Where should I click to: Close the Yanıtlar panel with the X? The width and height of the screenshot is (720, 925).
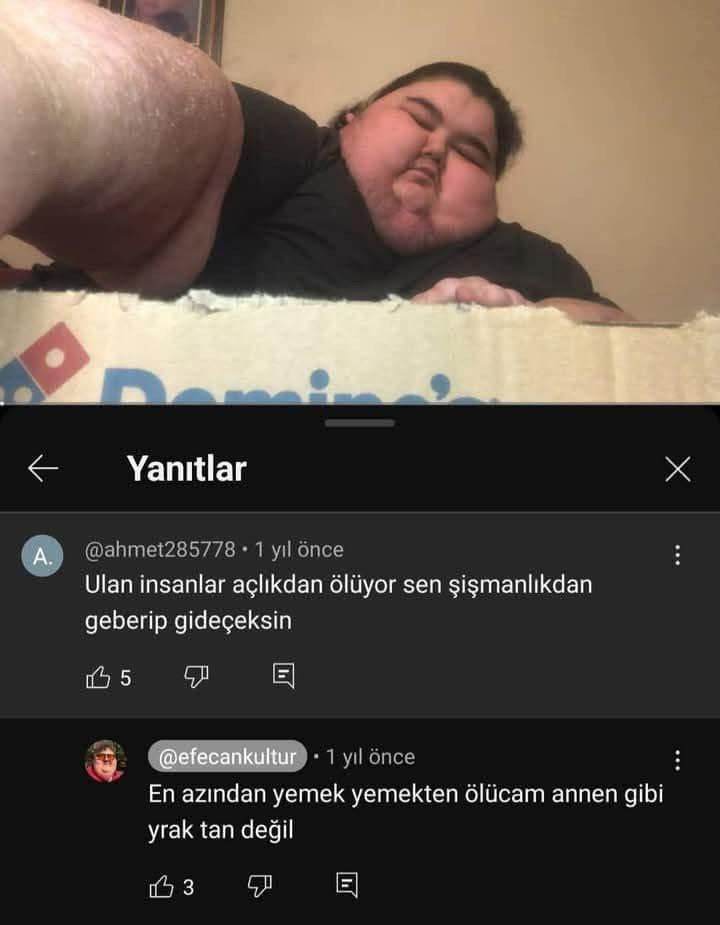[677, 469]
